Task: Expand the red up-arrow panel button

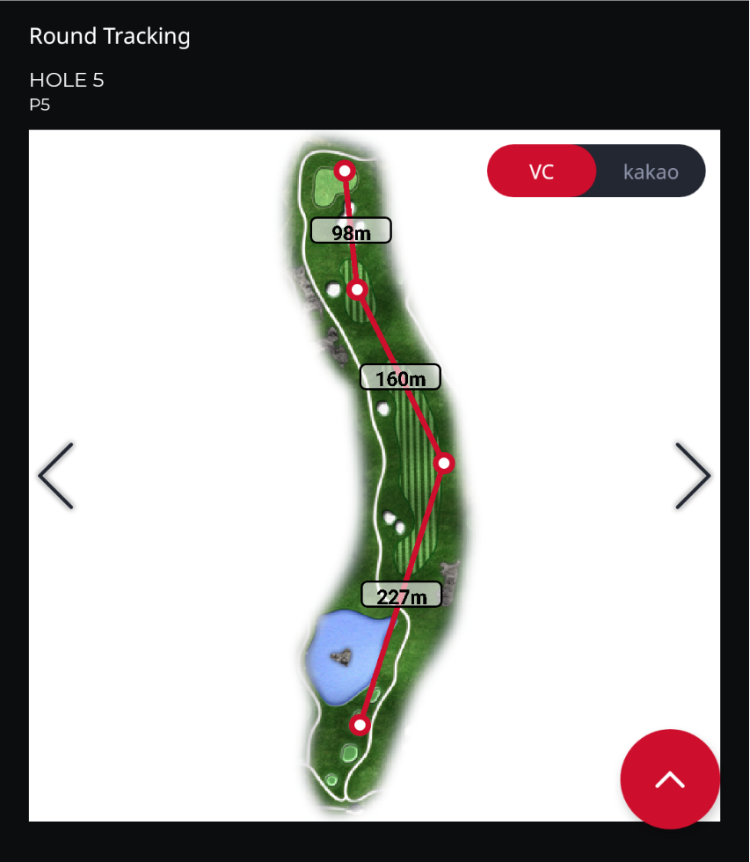Action: (x=669, y=780)
